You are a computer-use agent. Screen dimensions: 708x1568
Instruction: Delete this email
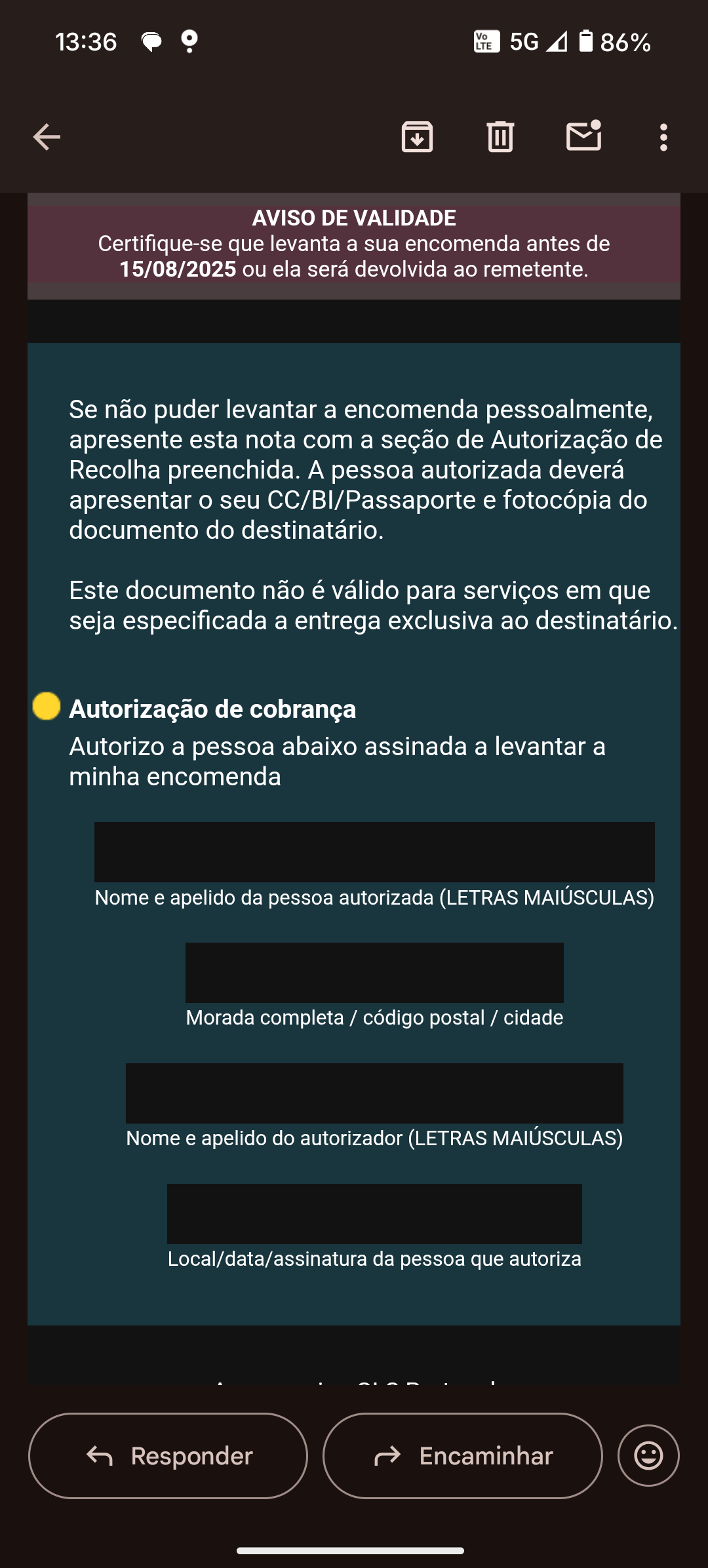(500, 137)
